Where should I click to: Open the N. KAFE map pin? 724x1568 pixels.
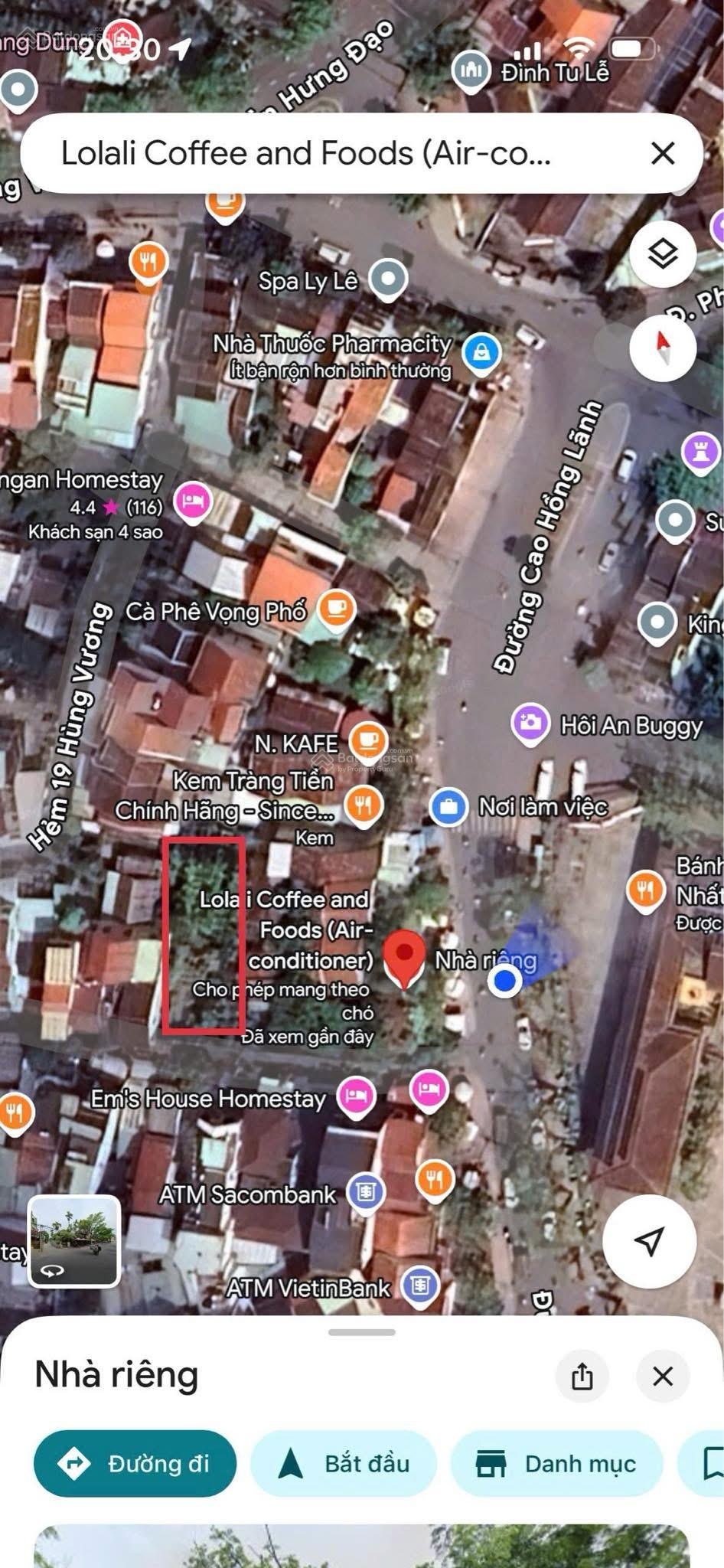[368, 740]
